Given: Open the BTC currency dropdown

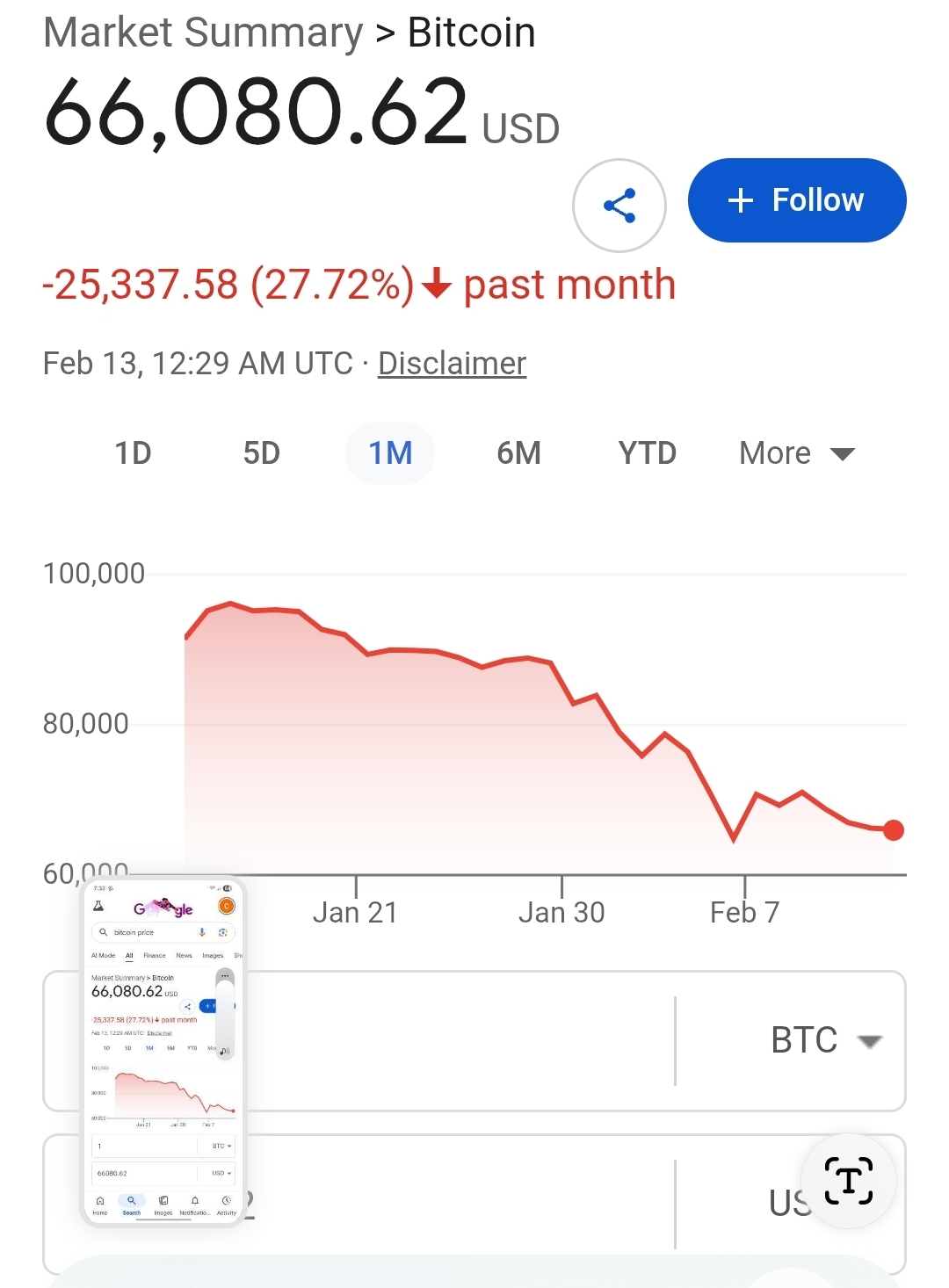Looking at the screenshot, I should tap(824, 1040).
